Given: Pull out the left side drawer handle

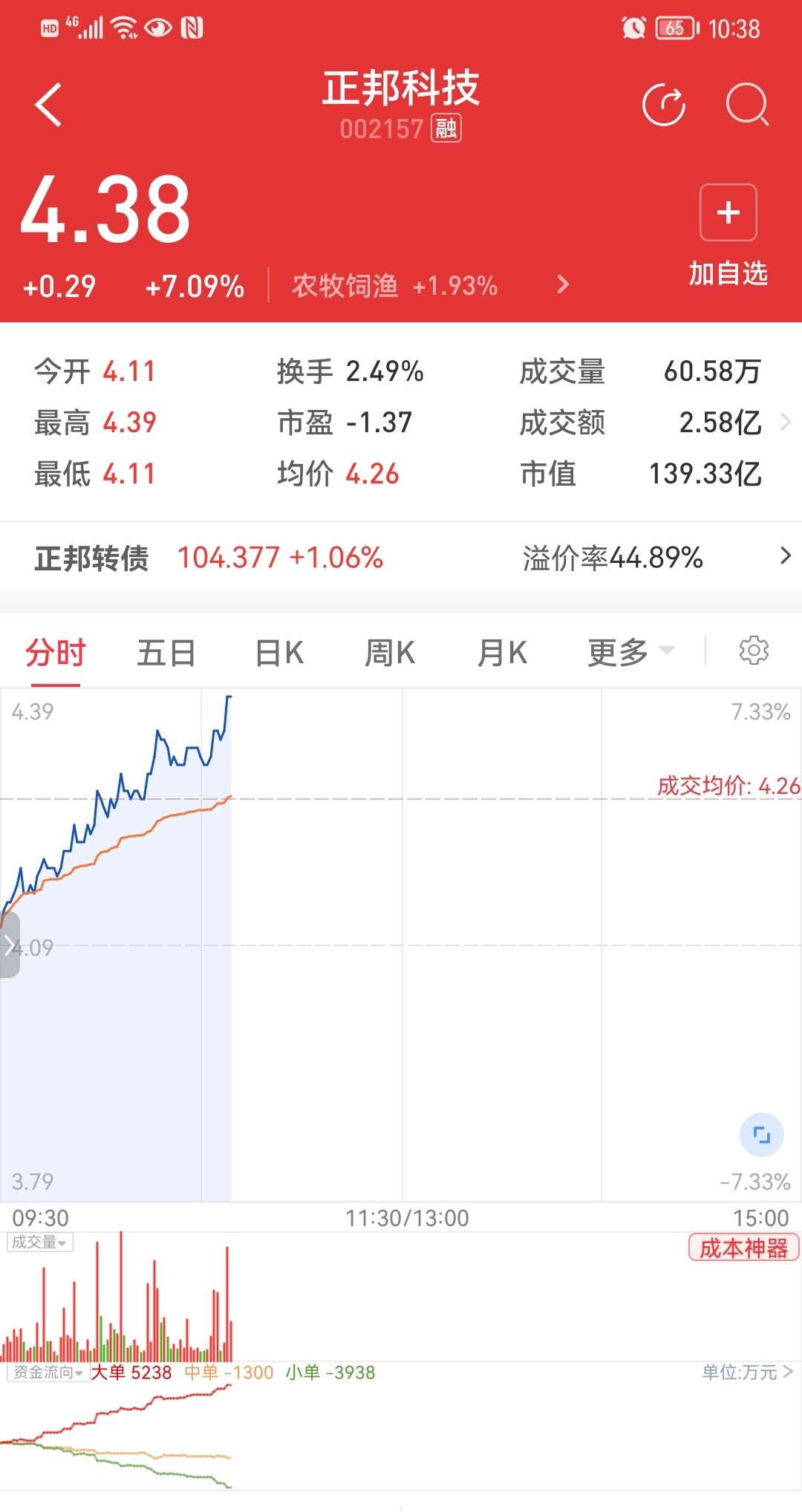Looking at the screenshot, I should pyautogui.click(x=10, y=945).
